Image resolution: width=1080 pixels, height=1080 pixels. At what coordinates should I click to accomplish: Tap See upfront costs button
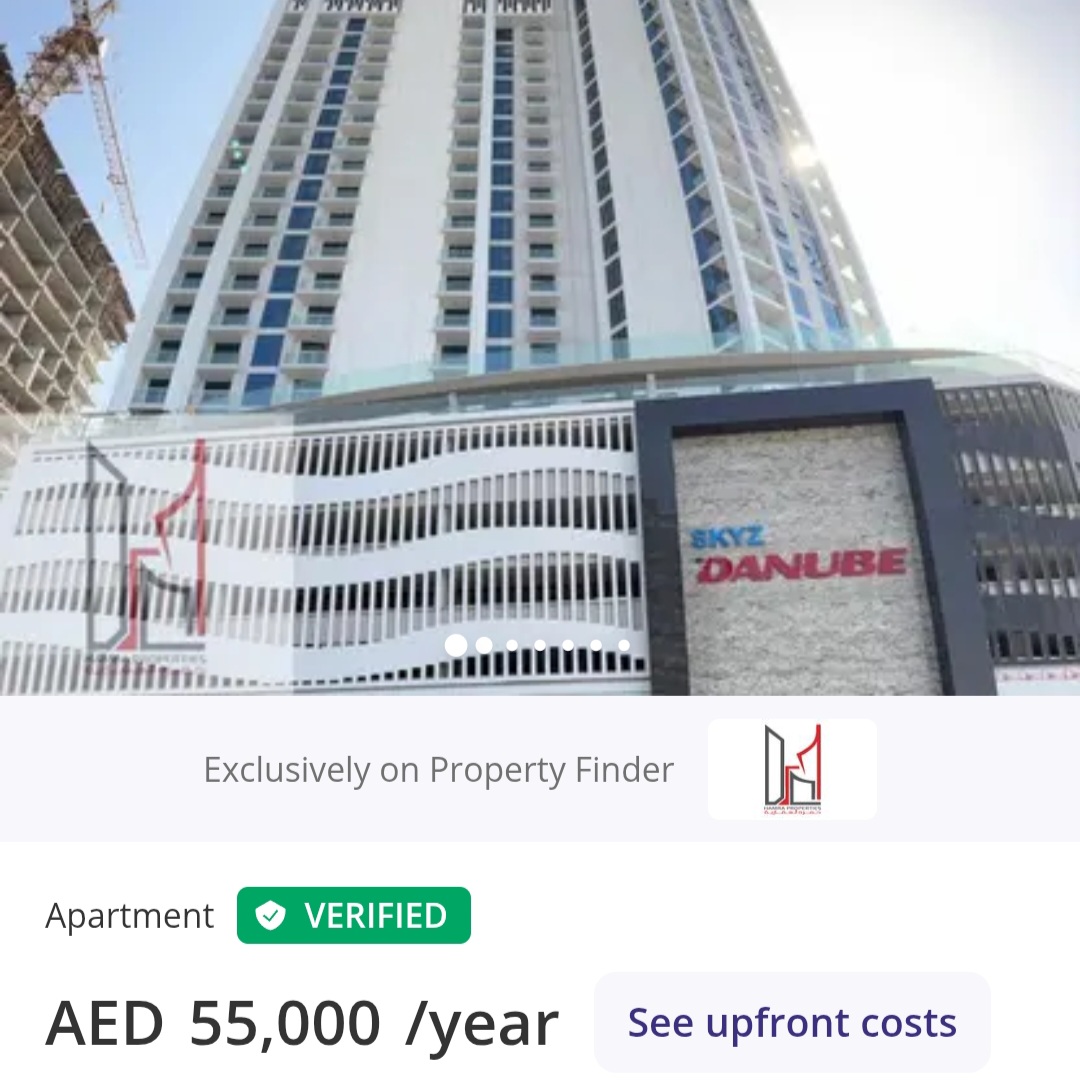click(792, 1022)
